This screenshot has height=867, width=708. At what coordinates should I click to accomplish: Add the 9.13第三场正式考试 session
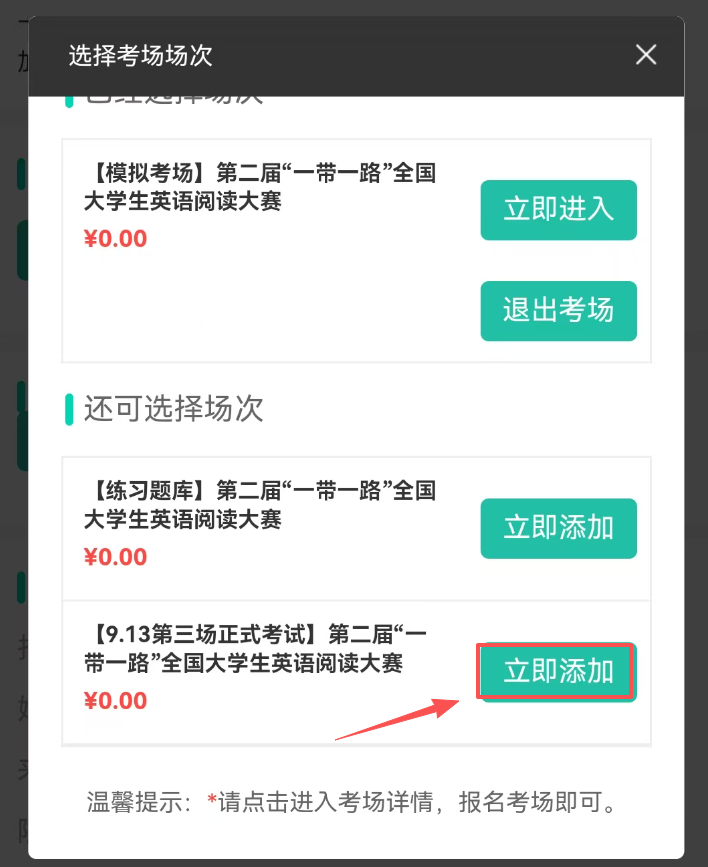click(557, 671)
